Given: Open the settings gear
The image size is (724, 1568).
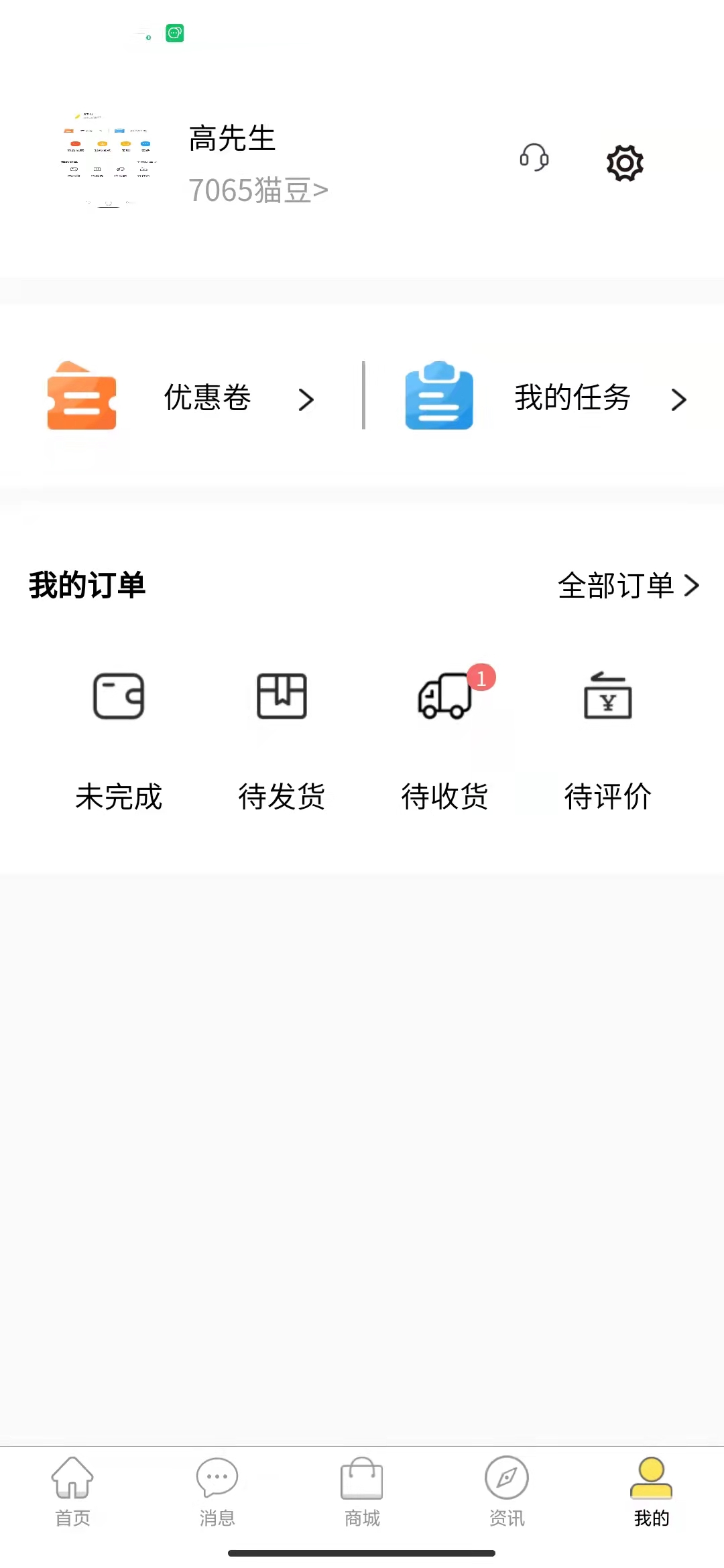Looking at the screenshot, I should [624, 163].
